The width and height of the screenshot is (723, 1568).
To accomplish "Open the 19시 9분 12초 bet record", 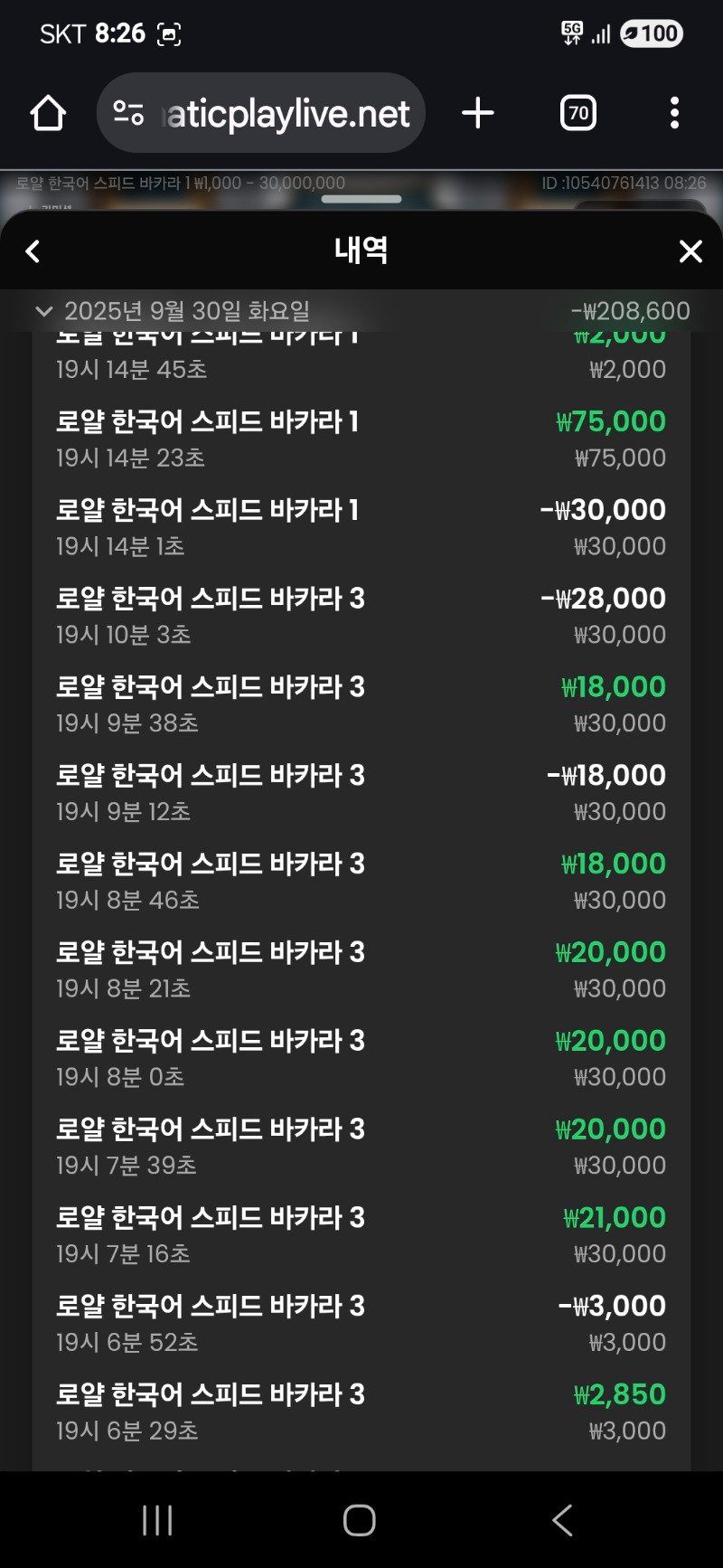I will tap(361, 793).
